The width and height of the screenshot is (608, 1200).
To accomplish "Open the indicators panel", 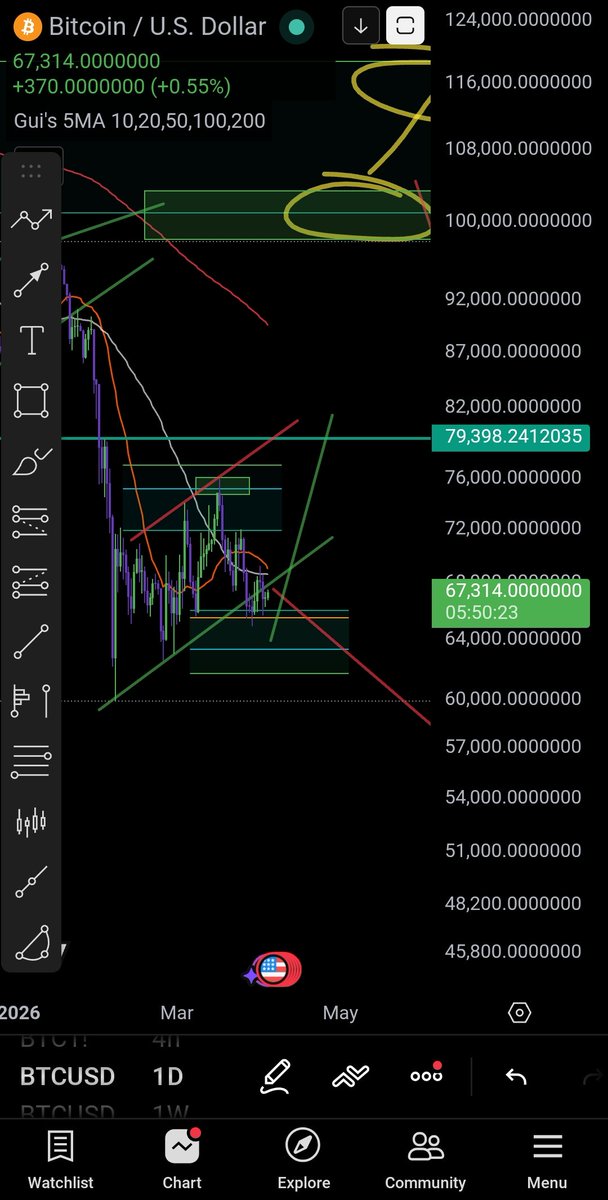I will 350,1076.
